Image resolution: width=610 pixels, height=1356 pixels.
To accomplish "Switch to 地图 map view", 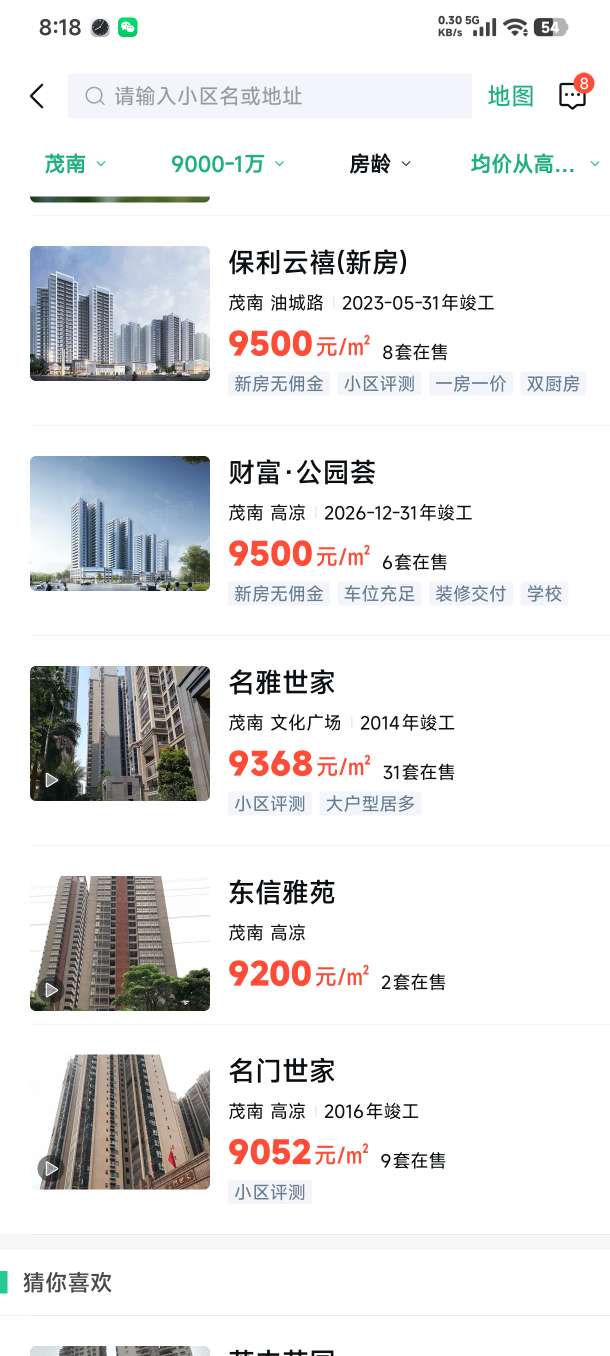I will click(510, 96).
